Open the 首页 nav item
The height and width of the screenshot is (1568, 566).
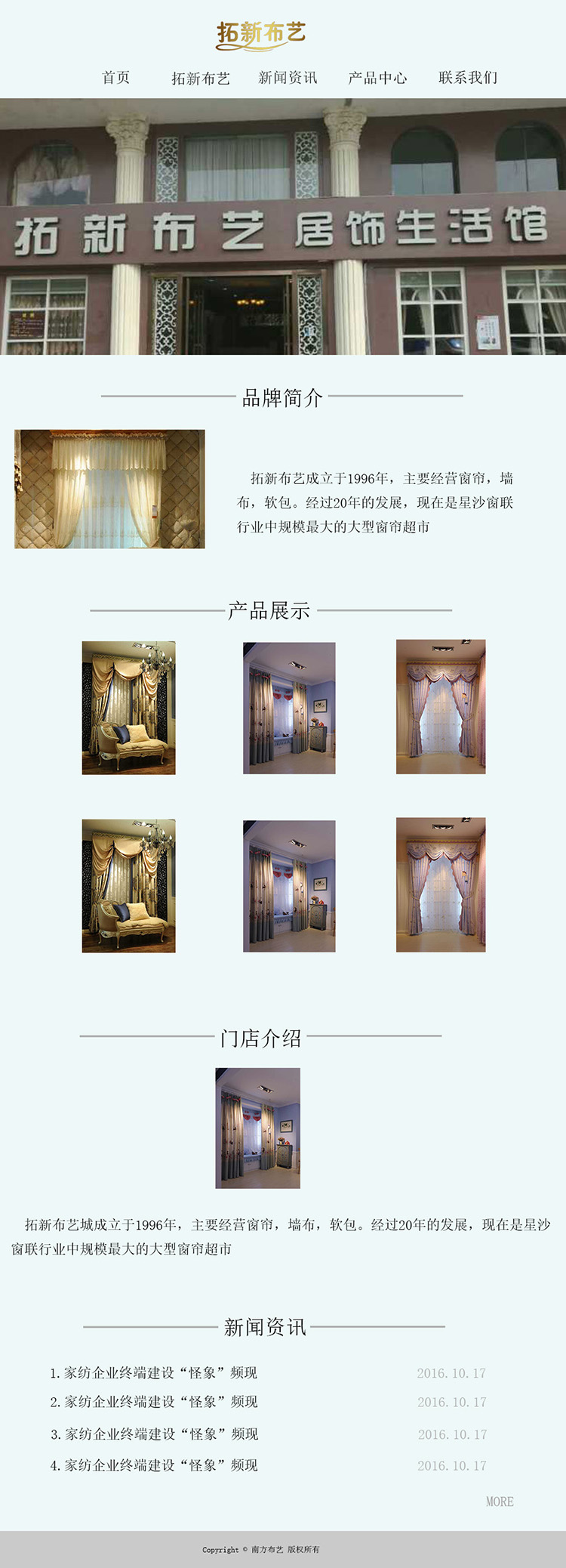point(116,78)
